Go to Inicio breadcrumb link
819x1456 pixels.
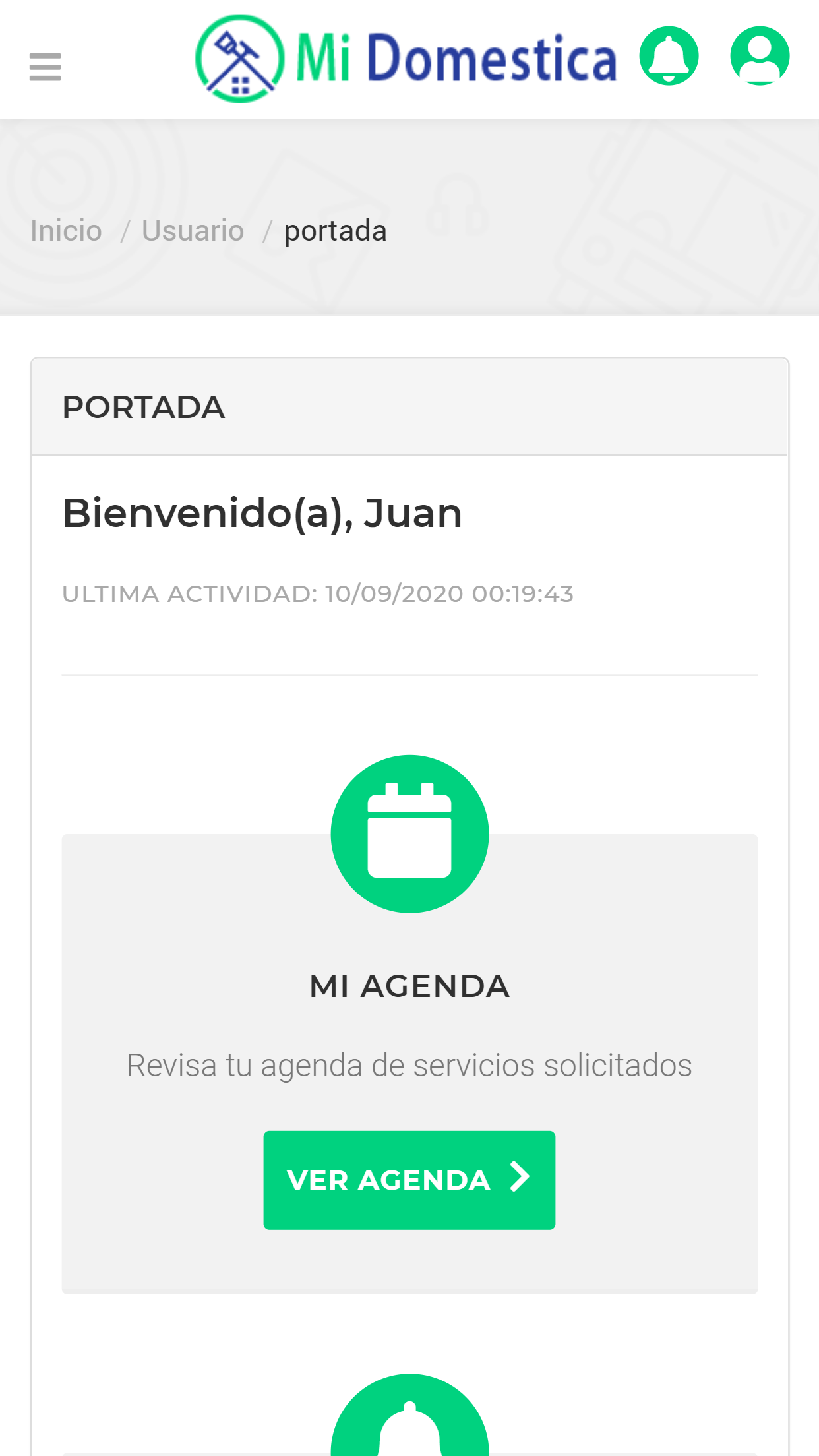66,231
